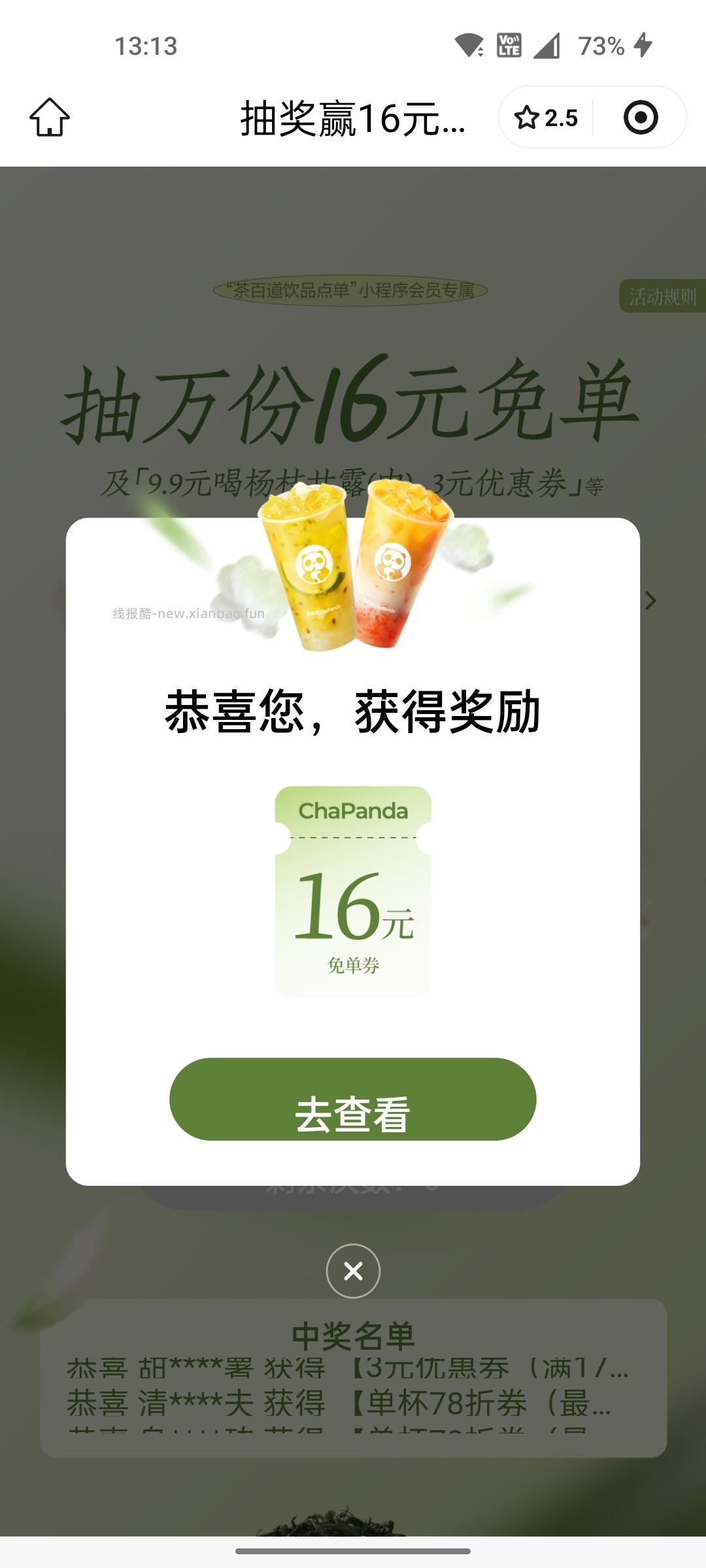
Task: Tap the WiFi icon in the status bar
Action: pyautogui.click(x=467, y=44)
